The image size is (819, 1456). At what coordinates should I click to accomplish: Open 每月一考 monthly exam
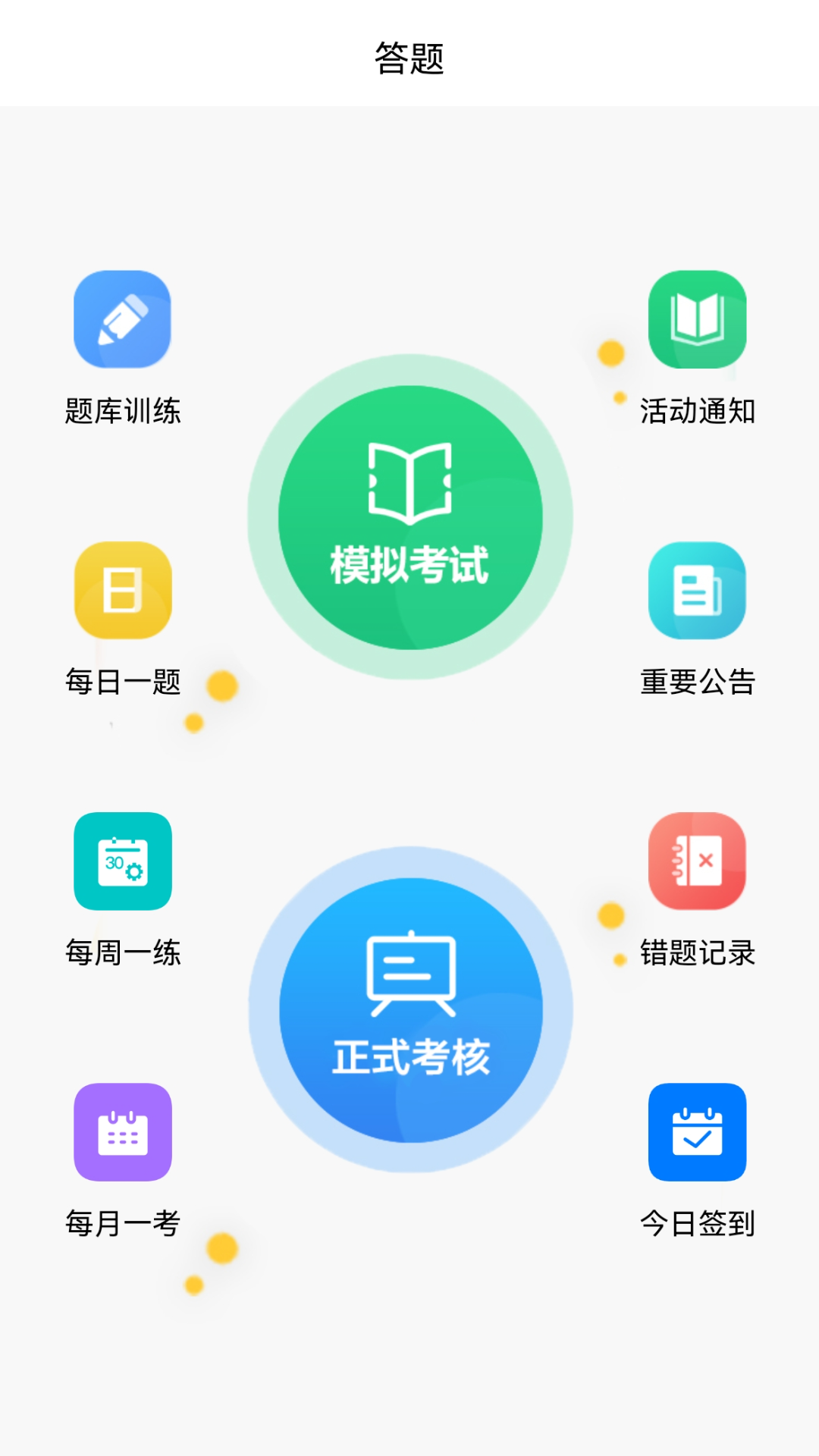click(123, 1132)
